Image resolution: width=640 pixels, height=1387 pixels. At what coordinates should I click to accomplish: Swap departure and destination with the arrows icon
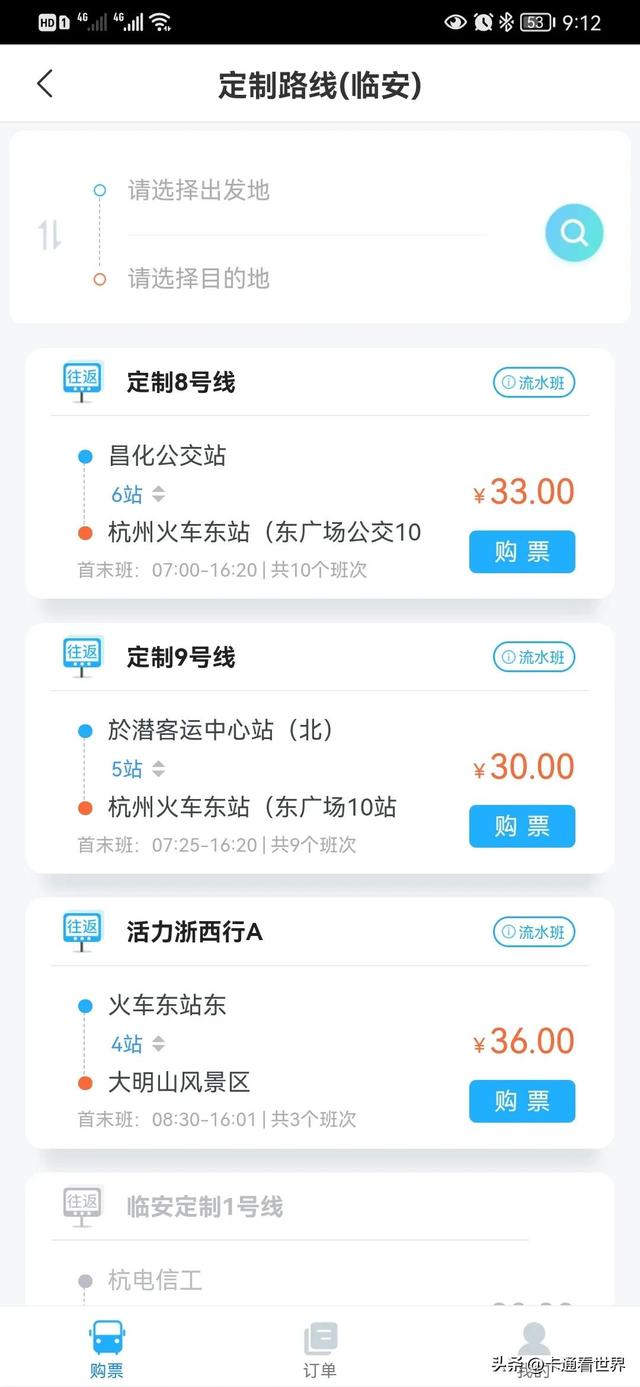tap(50, 235)
